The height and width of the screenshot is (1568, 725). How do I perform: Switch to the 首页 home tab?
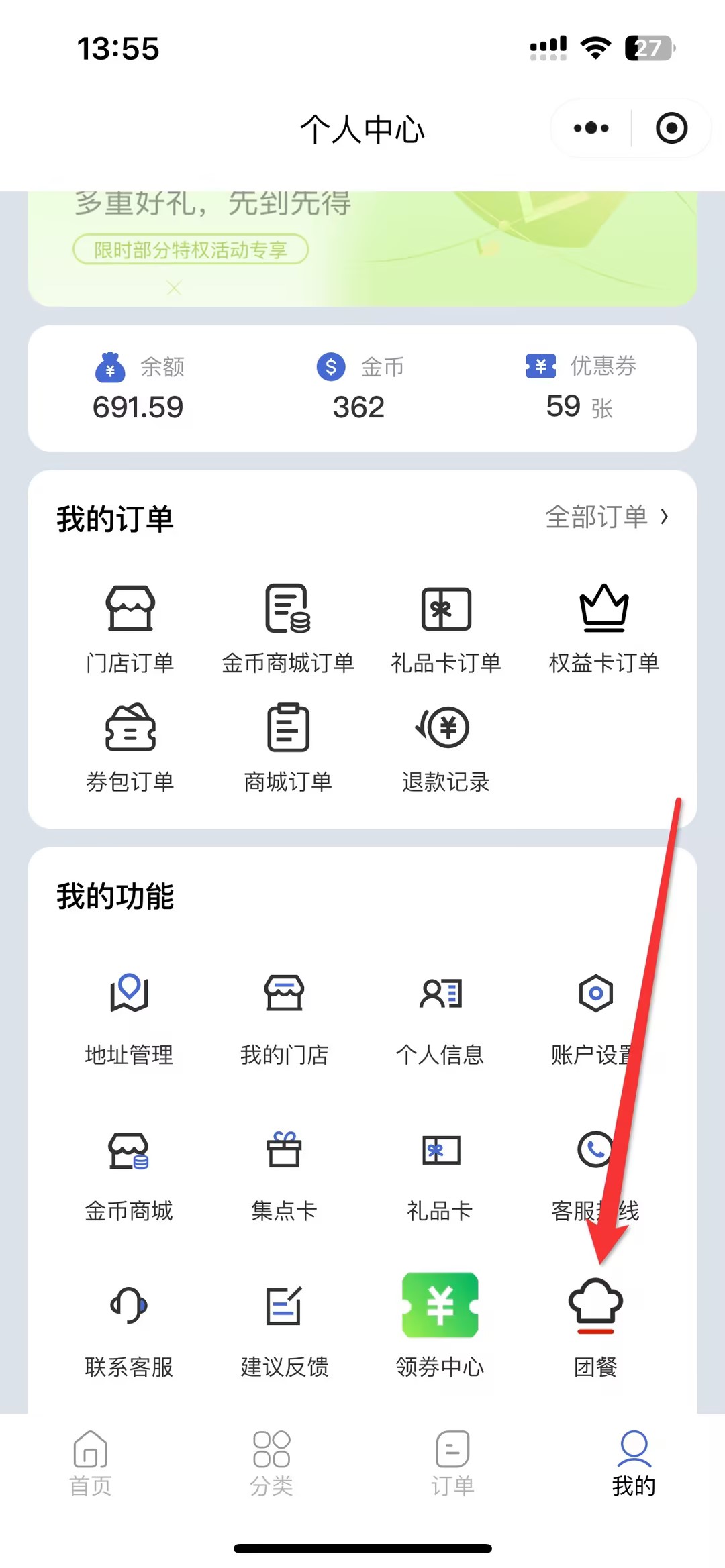coord(91,1463)
